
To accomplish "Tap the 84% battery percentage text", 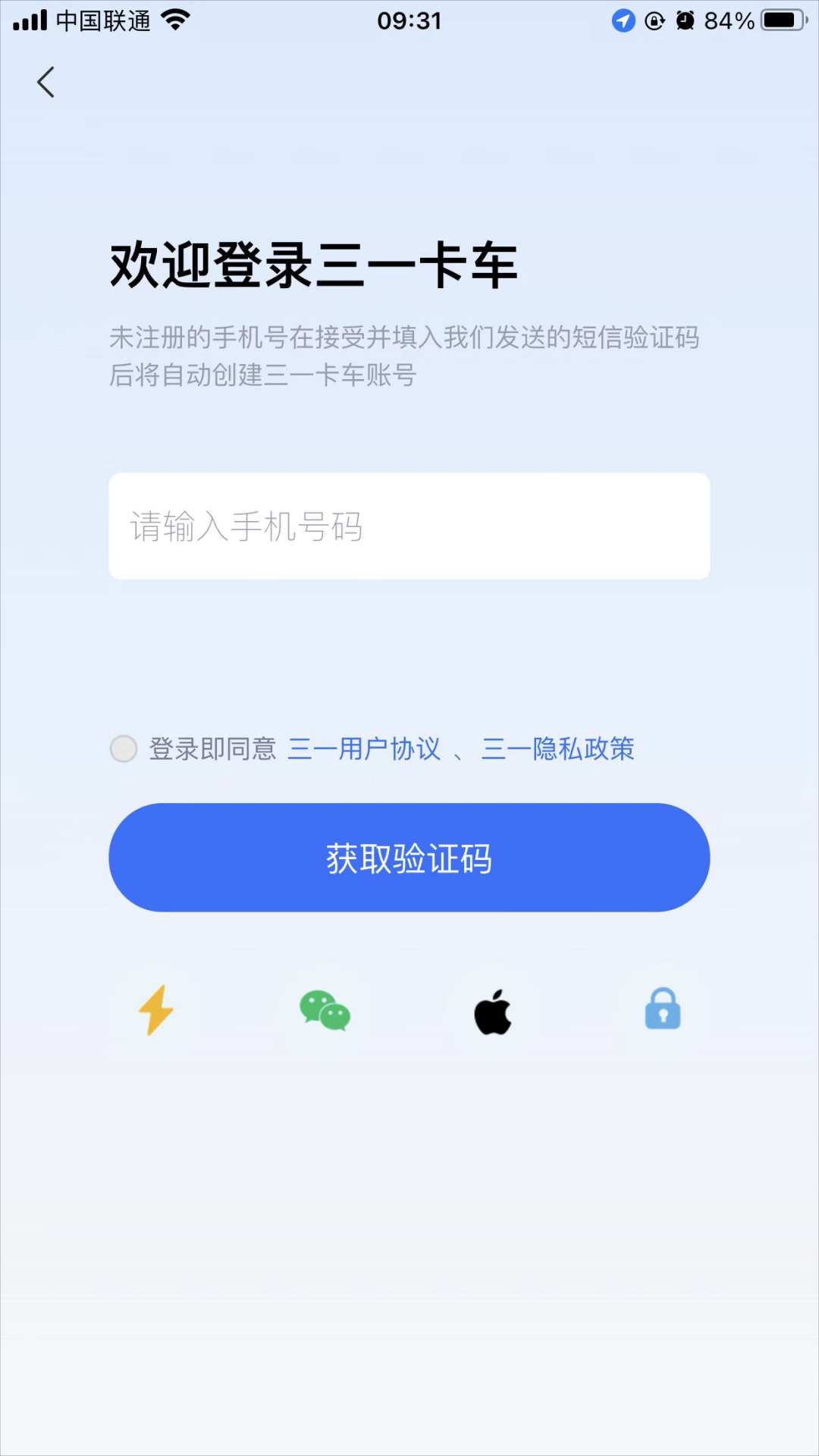I will click(730, 20).
